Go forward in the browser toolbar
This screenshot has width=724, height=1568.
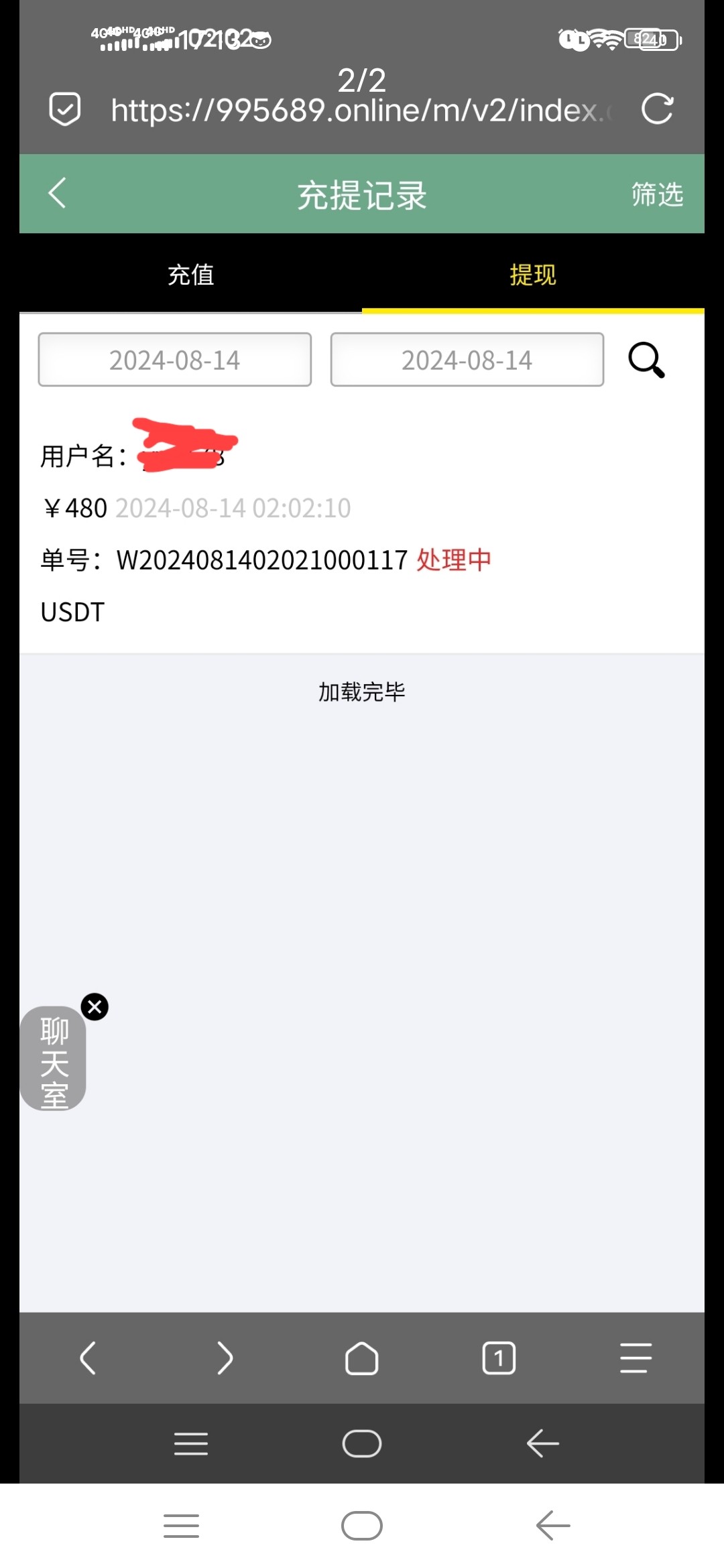click(x=225, y=1358)
